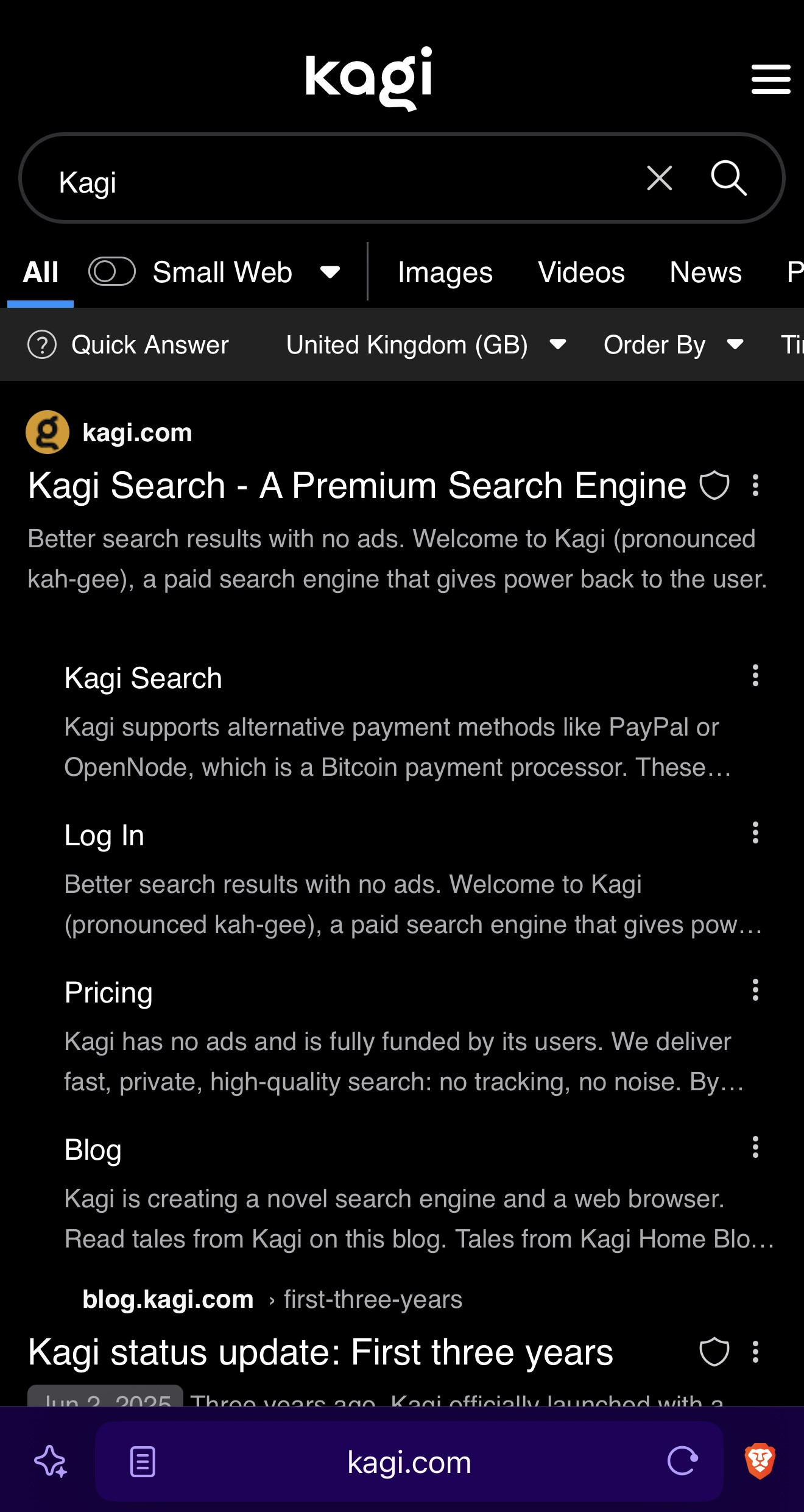Change region from United Kingdom (GB)
Viewport: 804px width, 1512px height.
click(426, 345)
